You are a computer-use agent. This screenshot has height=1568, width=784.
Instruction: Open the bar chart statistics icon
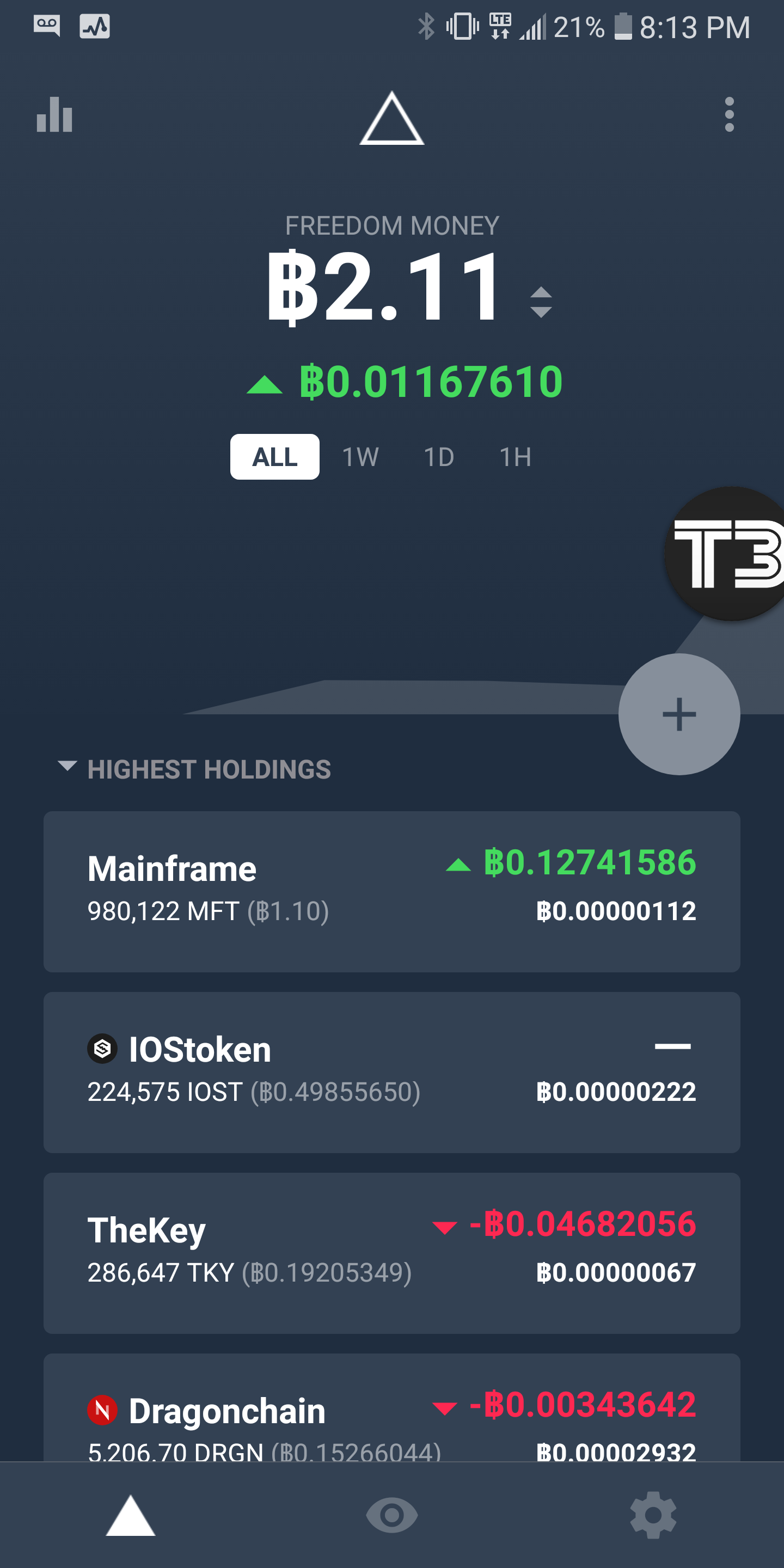coord(54,114)
